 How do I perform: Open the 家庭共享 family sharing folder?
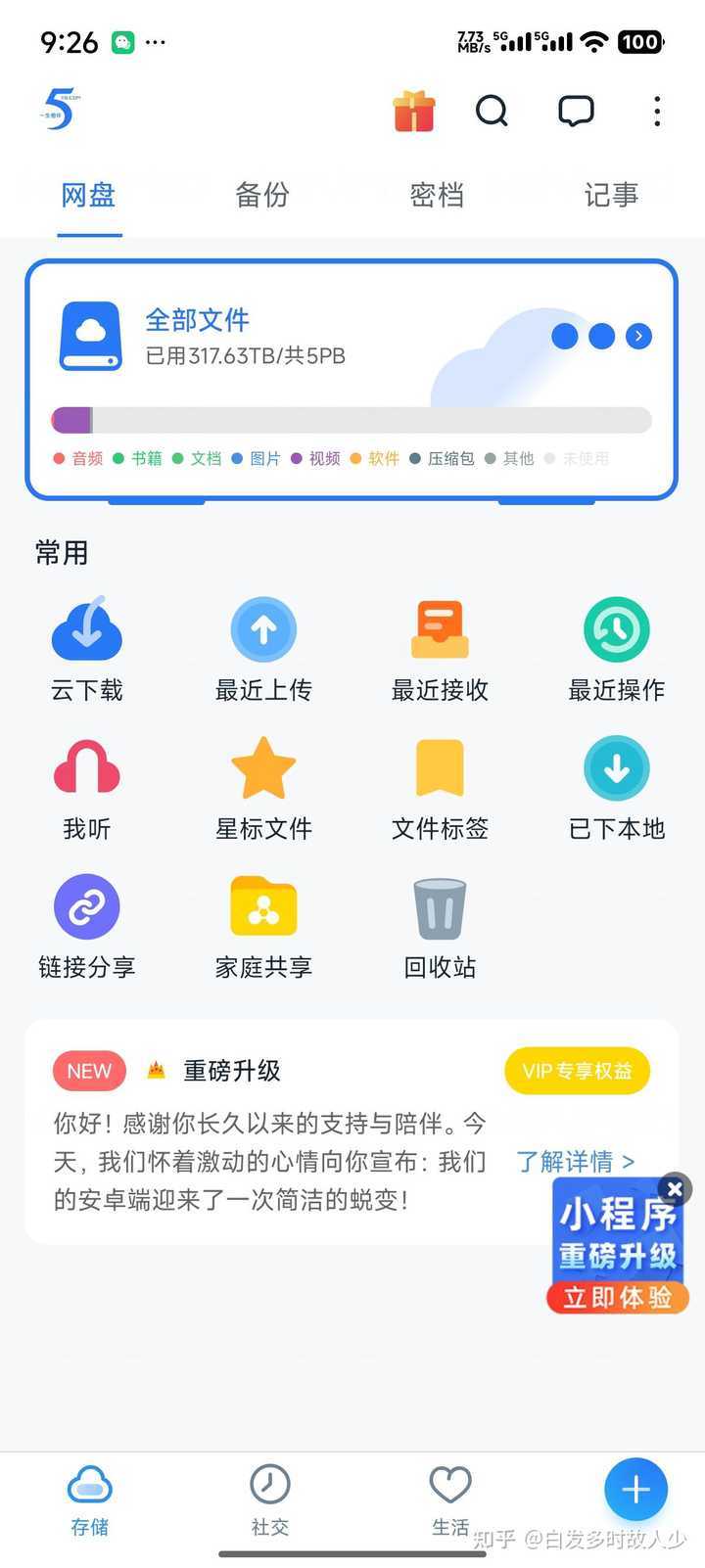(262, 924)
